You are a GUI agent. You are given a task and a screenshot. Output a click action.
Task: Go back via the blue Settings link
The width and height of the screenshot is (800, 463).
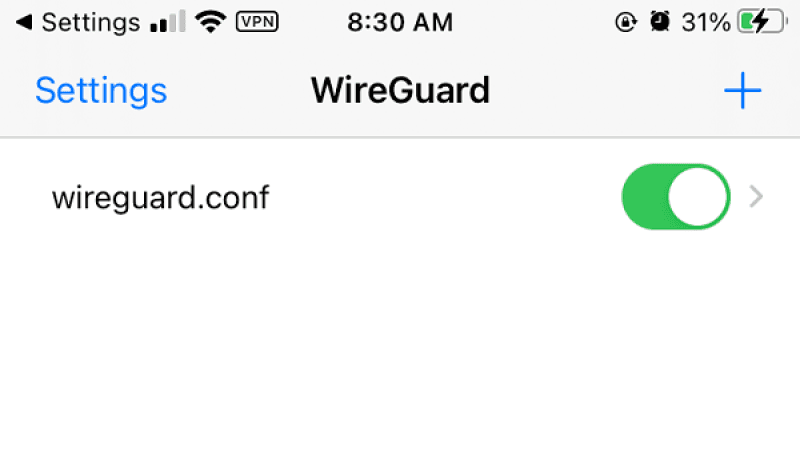point(101,91)
